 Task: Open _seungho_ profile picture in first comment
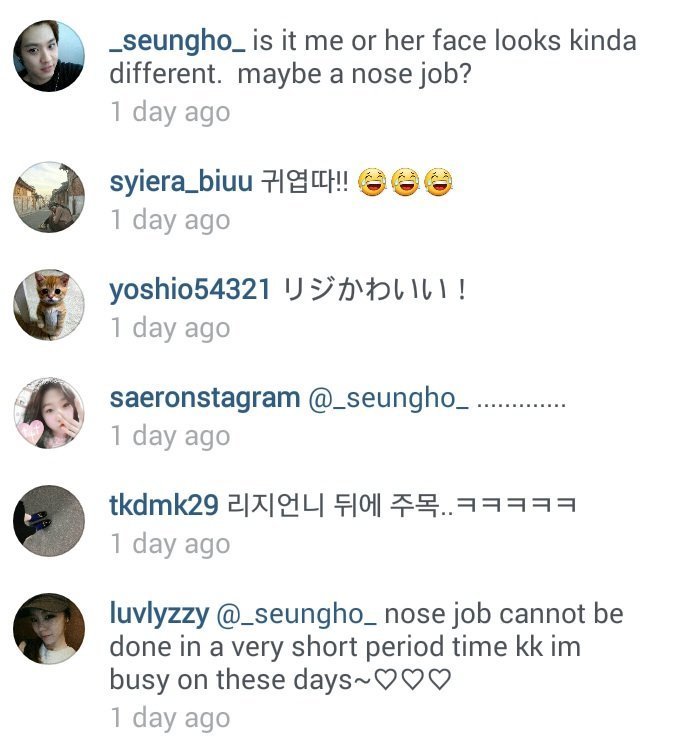tap(48, 56)
